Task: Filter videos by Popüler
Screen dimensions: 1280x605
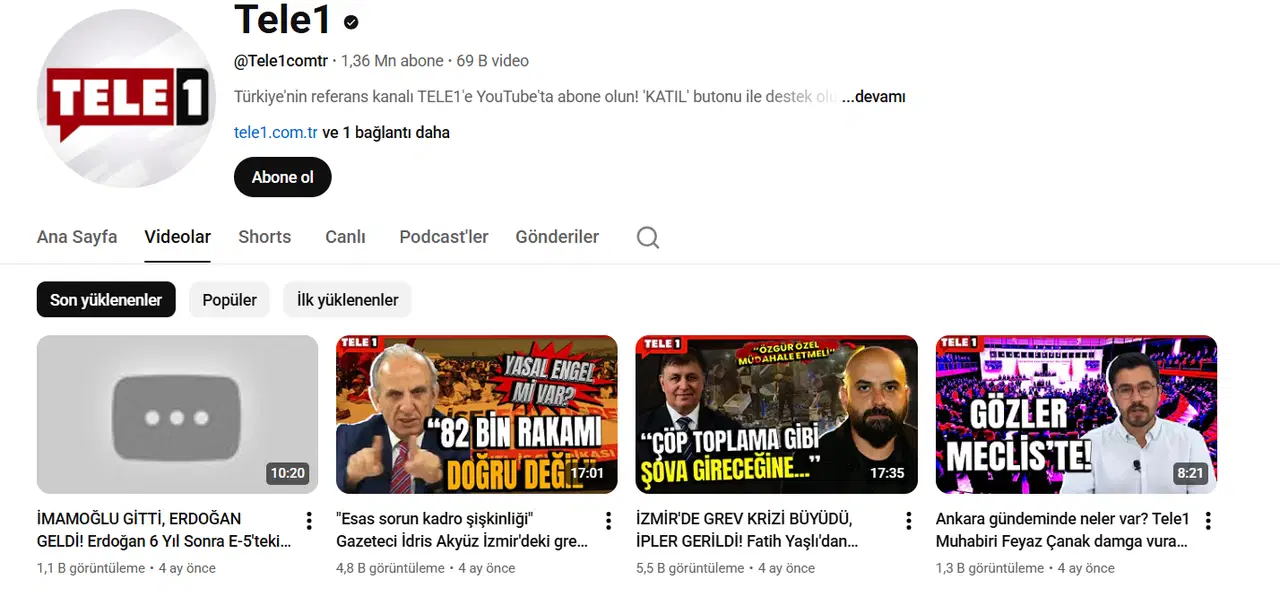Action: [x=229, y=300]
